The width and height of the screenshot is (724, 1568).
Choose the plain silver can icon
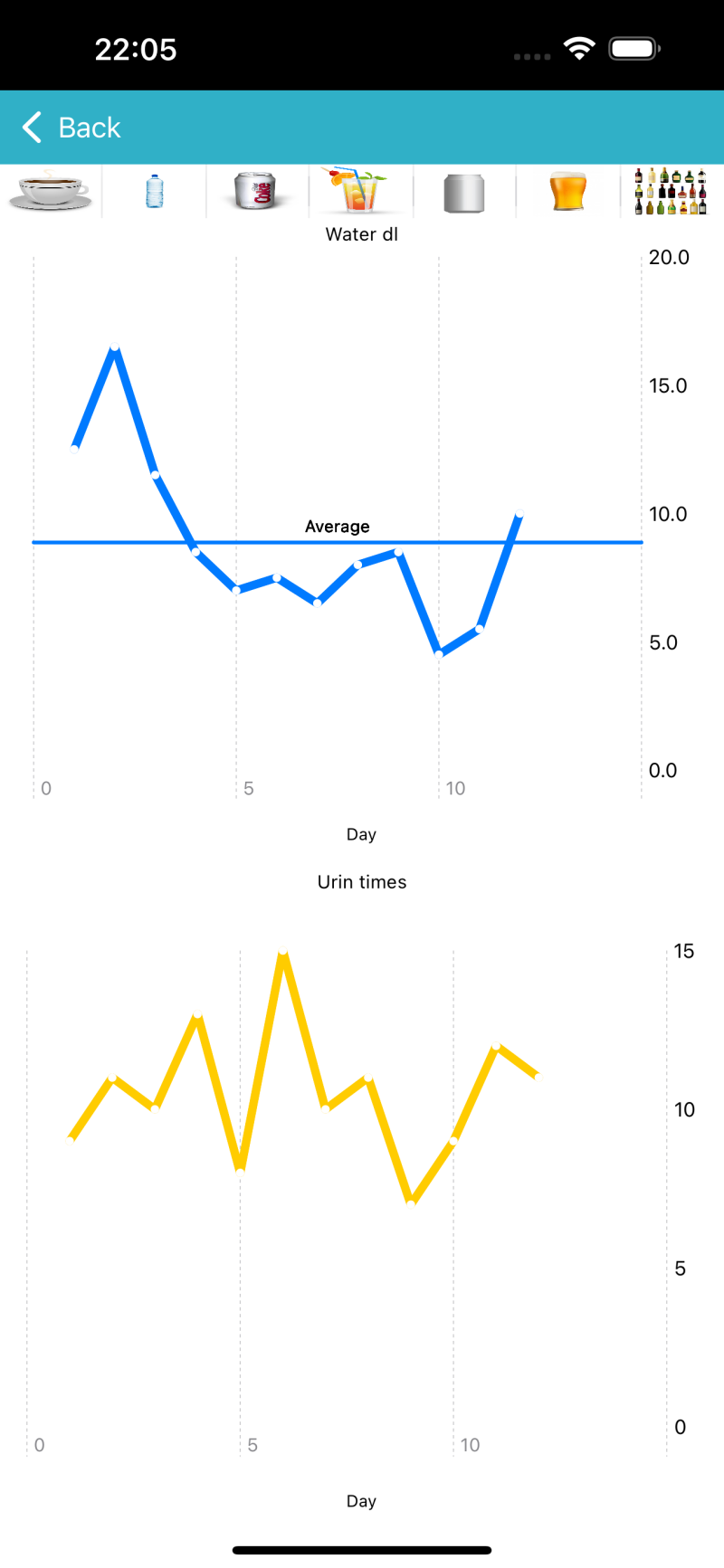pos(464,192)
